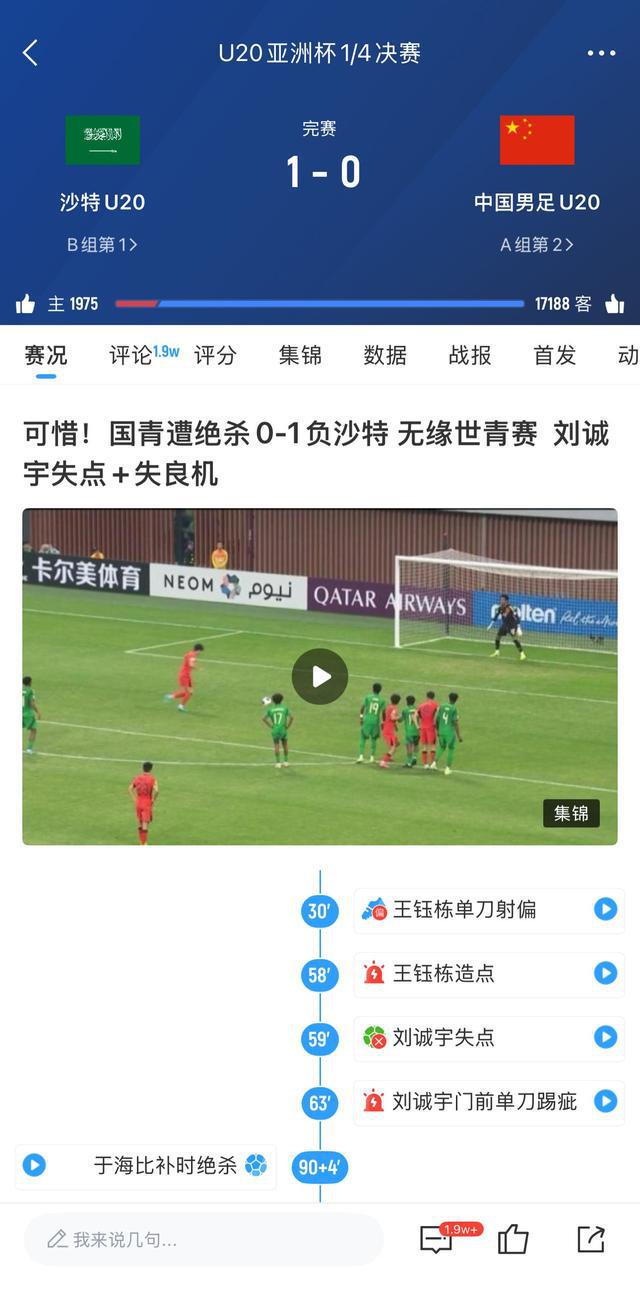Open the comments icon with 1.9w+ badge

(x=437, y=1240)
